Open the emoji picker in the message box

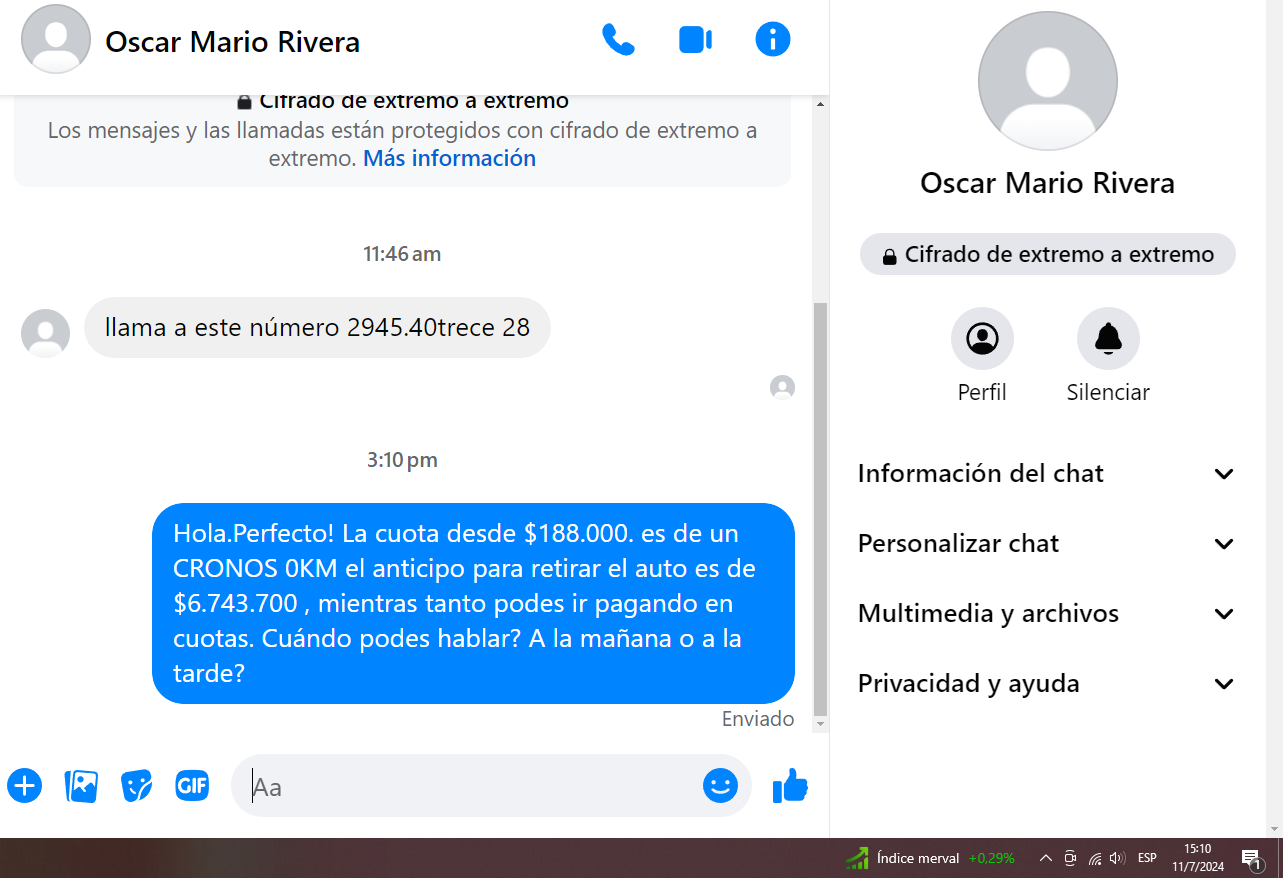pos(720,786)
